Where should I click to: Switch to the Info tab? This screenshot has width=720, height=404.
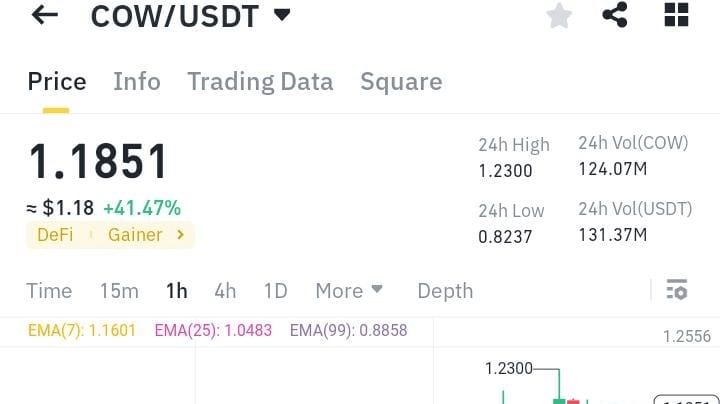(x=137, y=82)
